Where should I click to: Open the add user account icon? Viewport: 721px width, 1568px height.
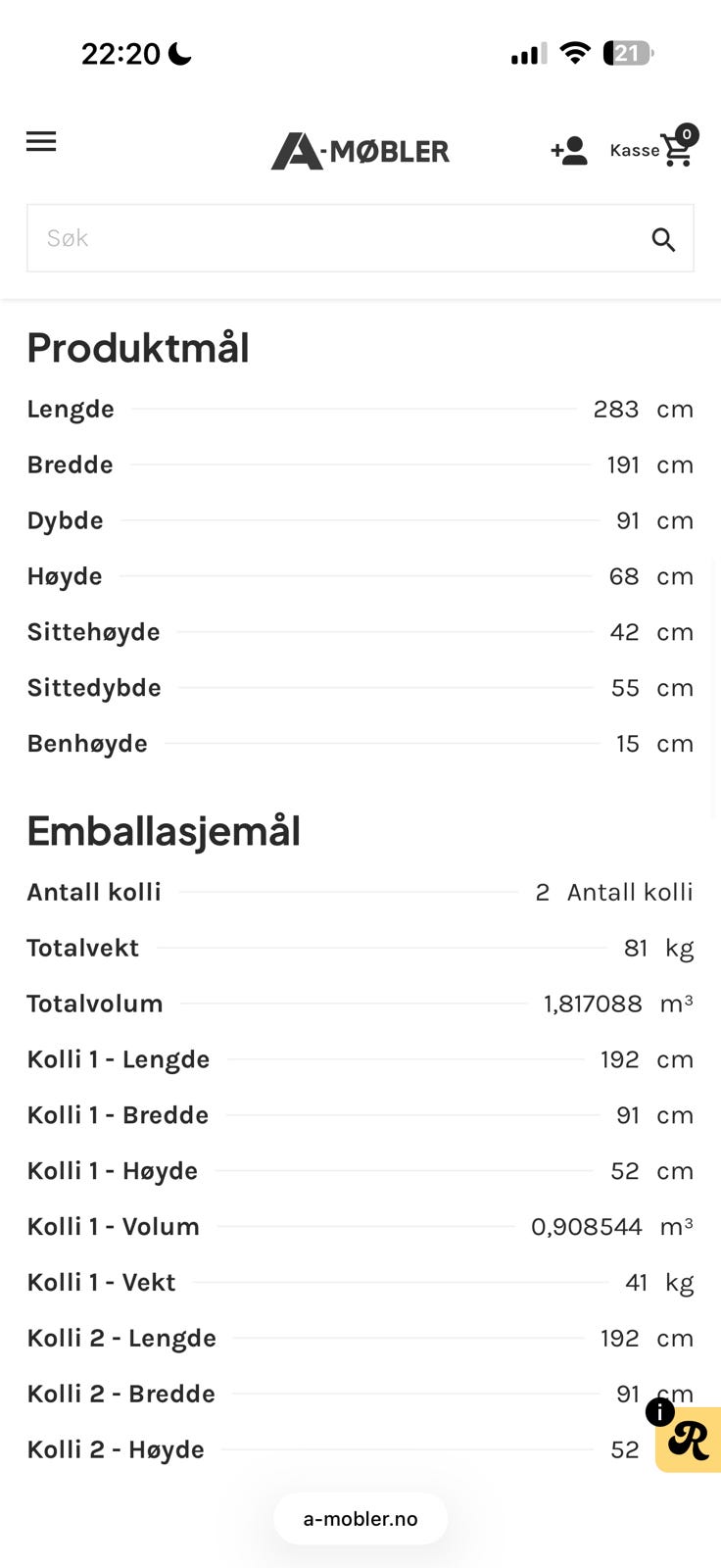[569, 151]
